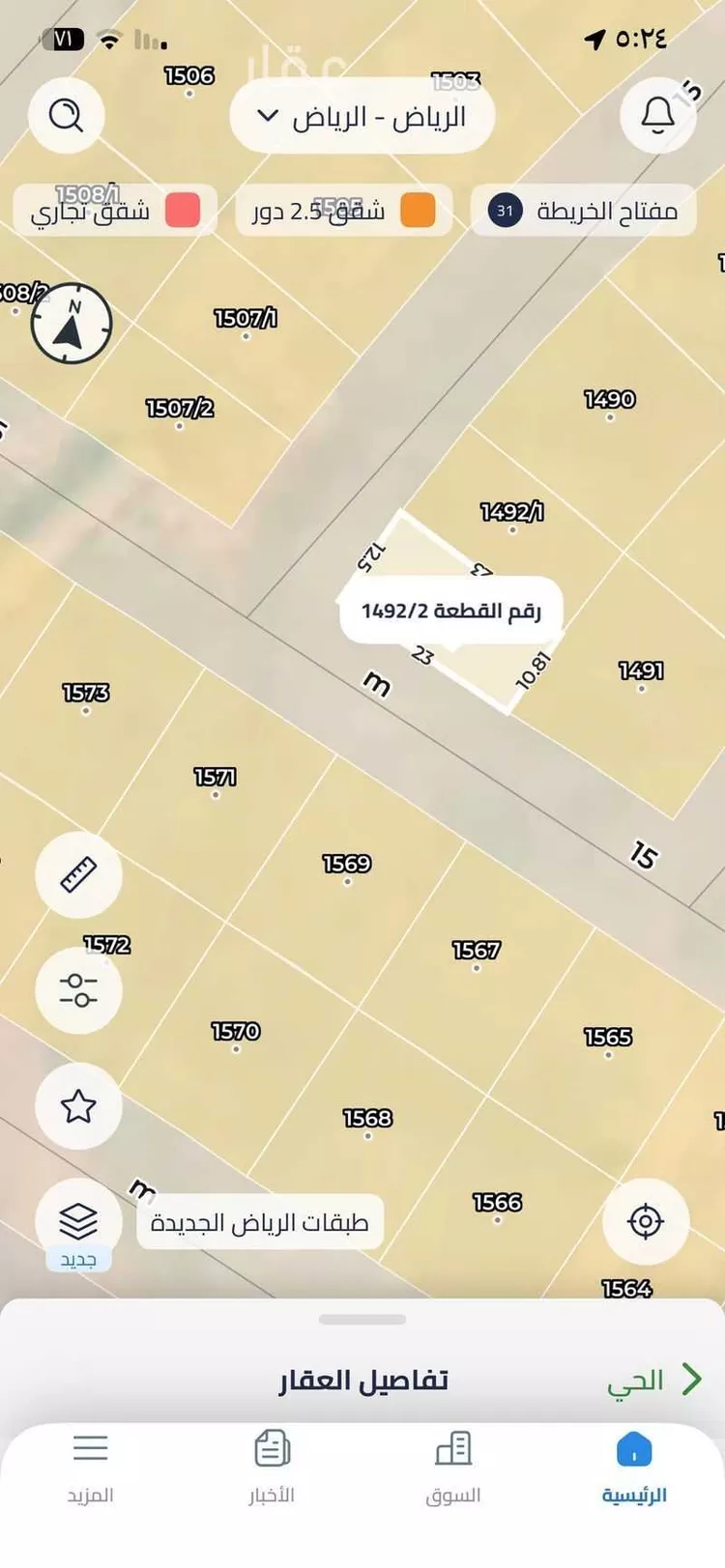Select the شقق تجاري legend chip
Viewport: 725px width, 1568px height.
[x=114, y=211]
